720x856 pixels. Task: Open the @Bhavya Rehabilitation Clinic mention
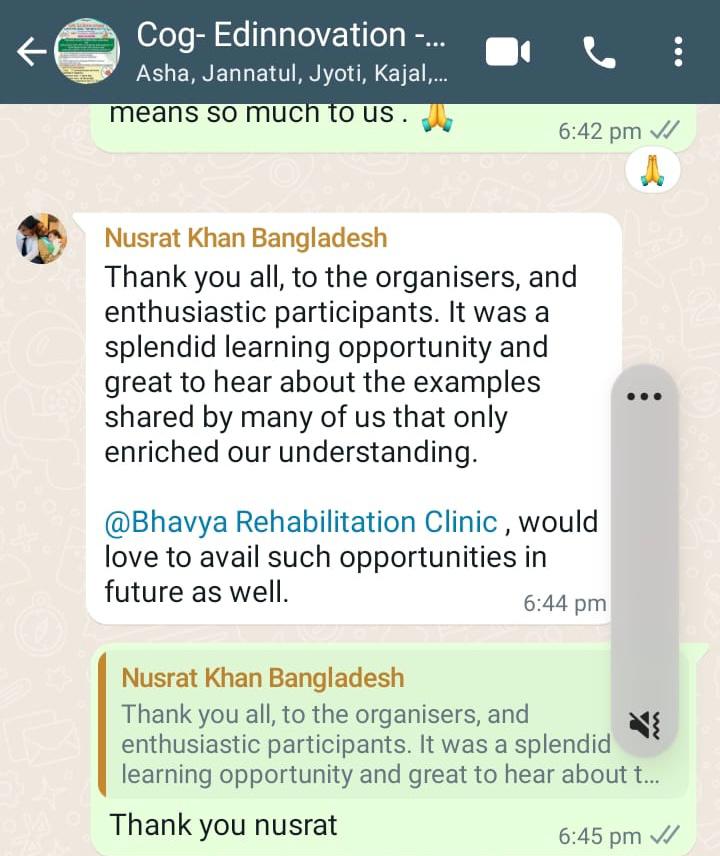point(301,522)
